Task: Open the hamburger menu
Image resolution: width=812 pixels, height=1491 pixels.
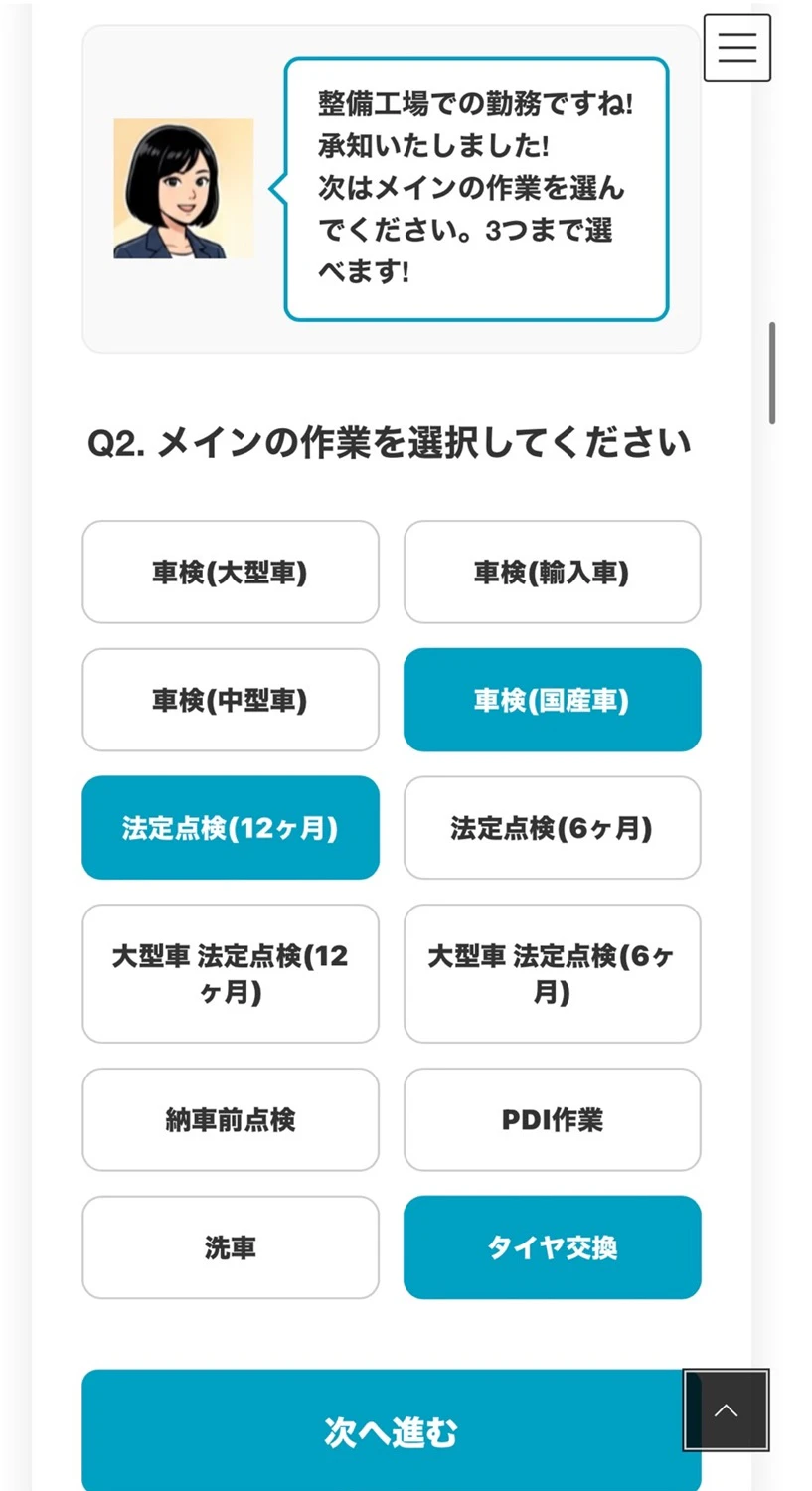Action: tap(736, 47)
